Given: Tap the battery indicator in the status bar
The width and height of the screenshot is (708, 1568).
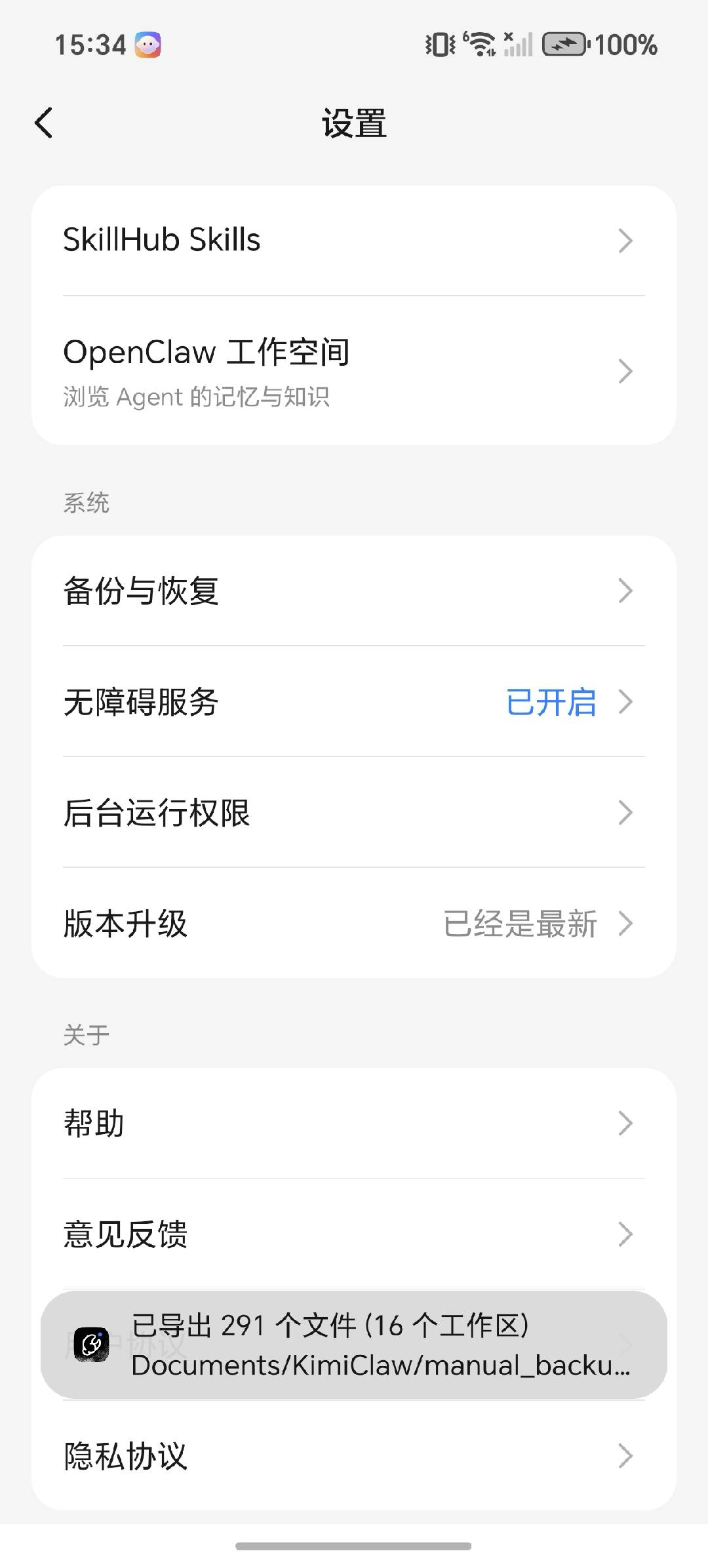Looking at the screenshot, I should pos(564,45).
